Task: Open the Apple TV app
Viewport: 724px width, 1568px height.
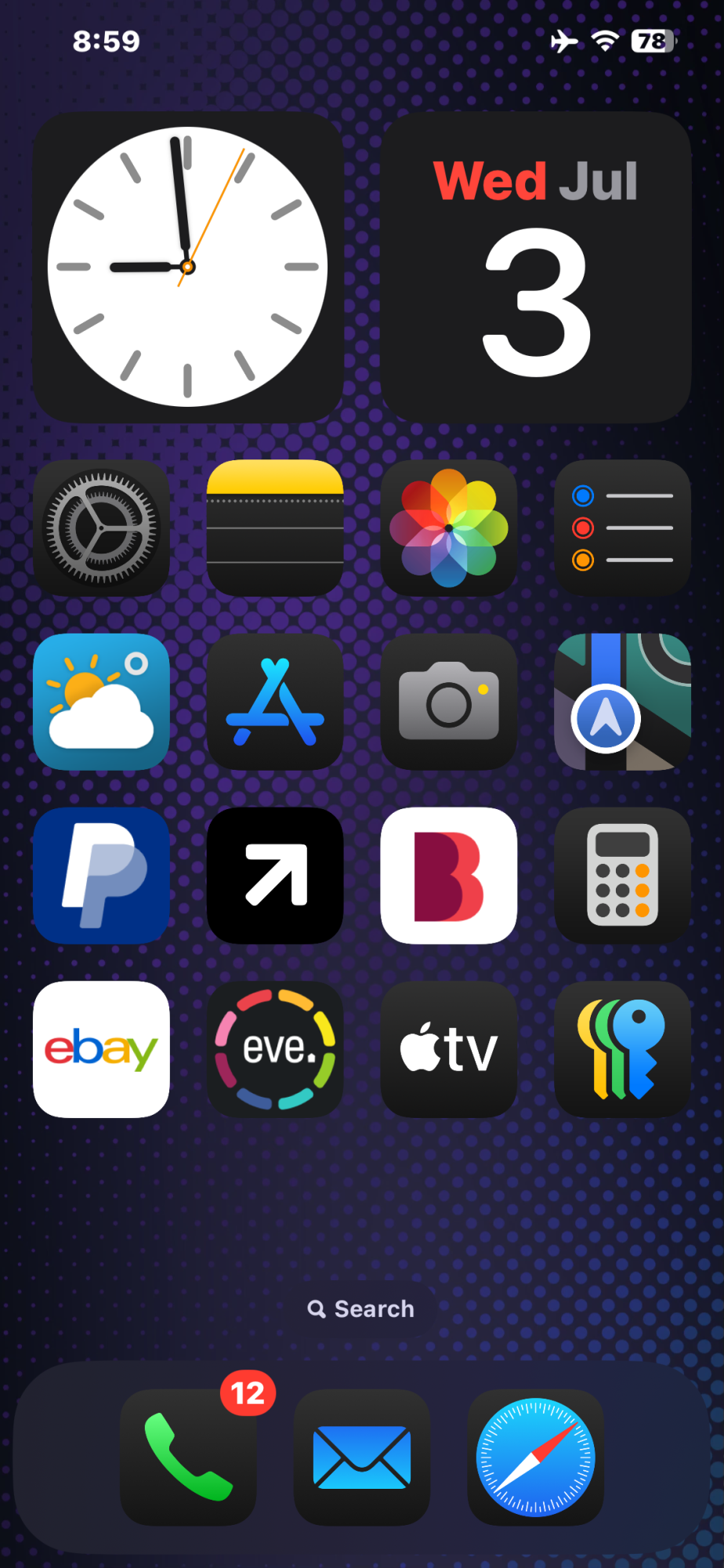Action: [449, 1050]
